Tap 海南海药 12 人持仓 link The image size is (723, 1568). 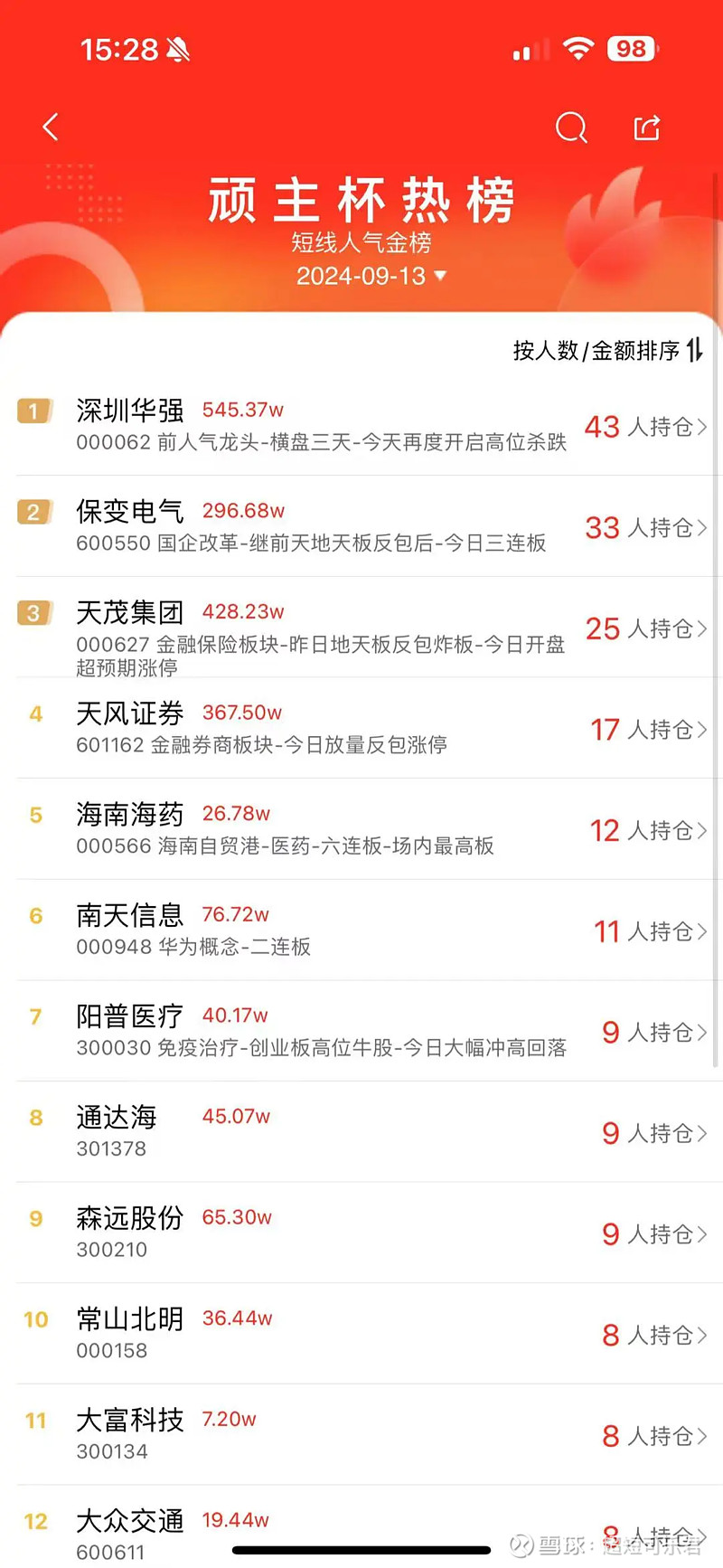tap(647, 830)
